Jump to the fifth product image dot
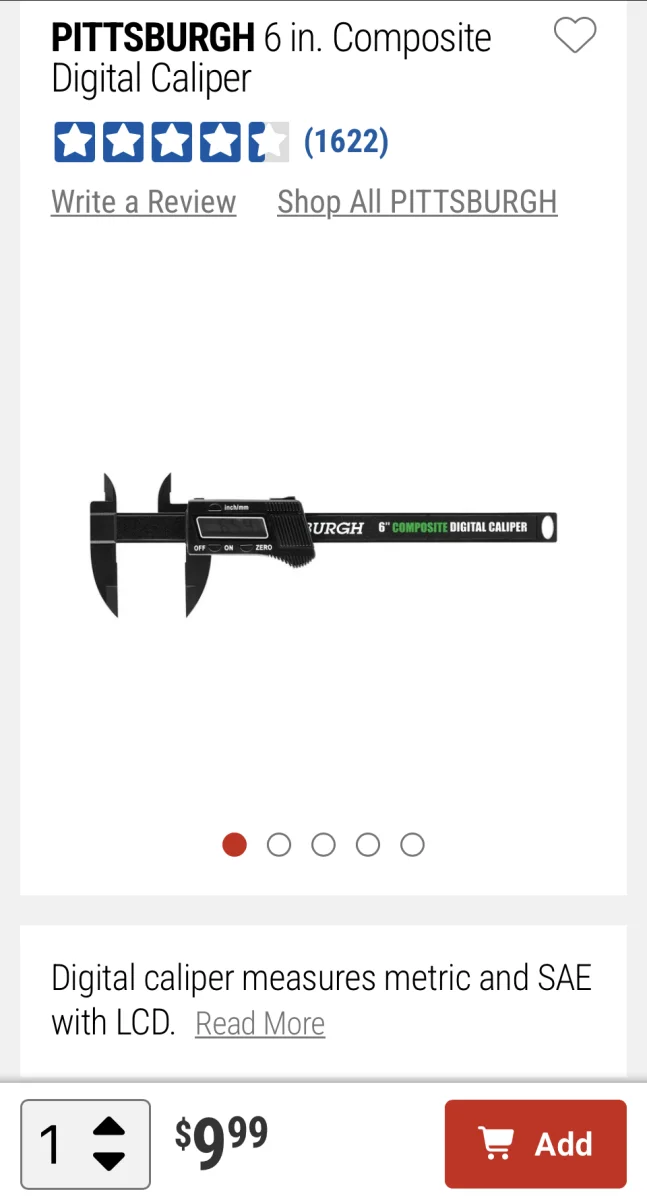647x1200 pixels. [x=412, y=845]
